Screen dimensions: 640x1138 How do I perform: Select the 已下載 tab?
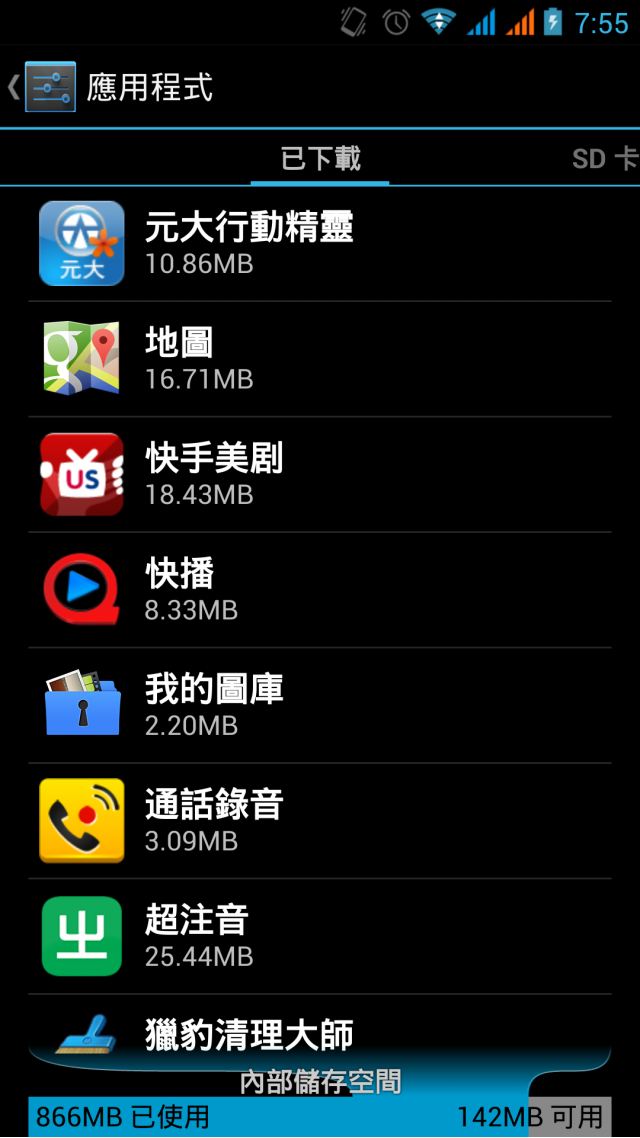click(x=320, y=158)
